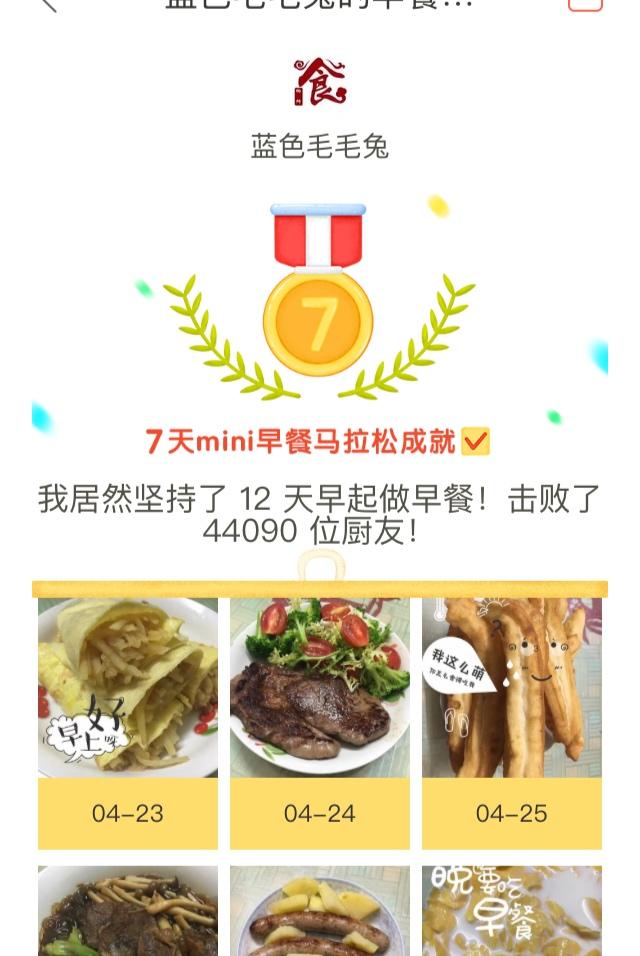This screenshot has width=640, height=956.
Task: View the 04-24 steak and salad breakfast
Action: point(320,688)
